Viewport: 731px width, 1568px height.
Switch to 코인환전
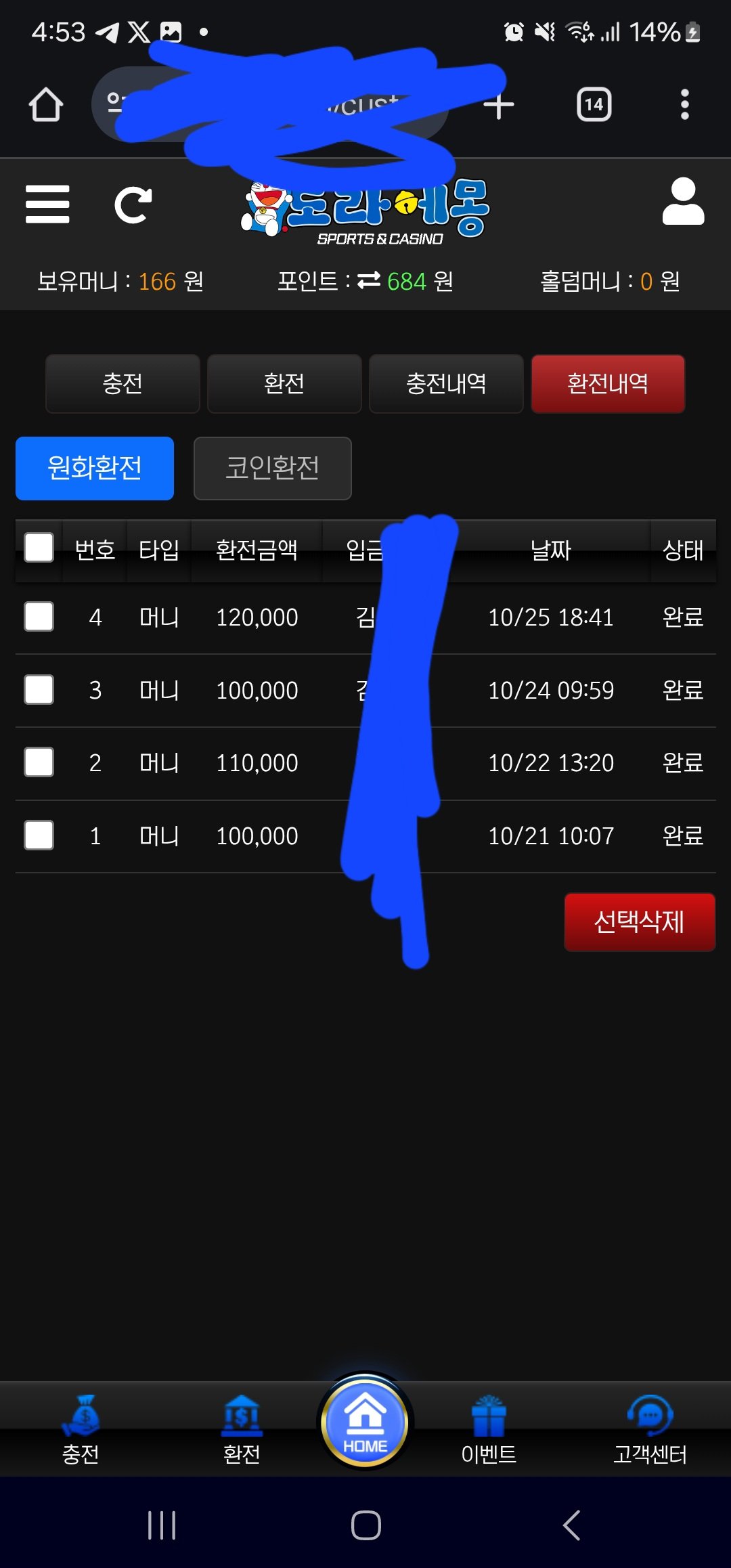point(272,469)
